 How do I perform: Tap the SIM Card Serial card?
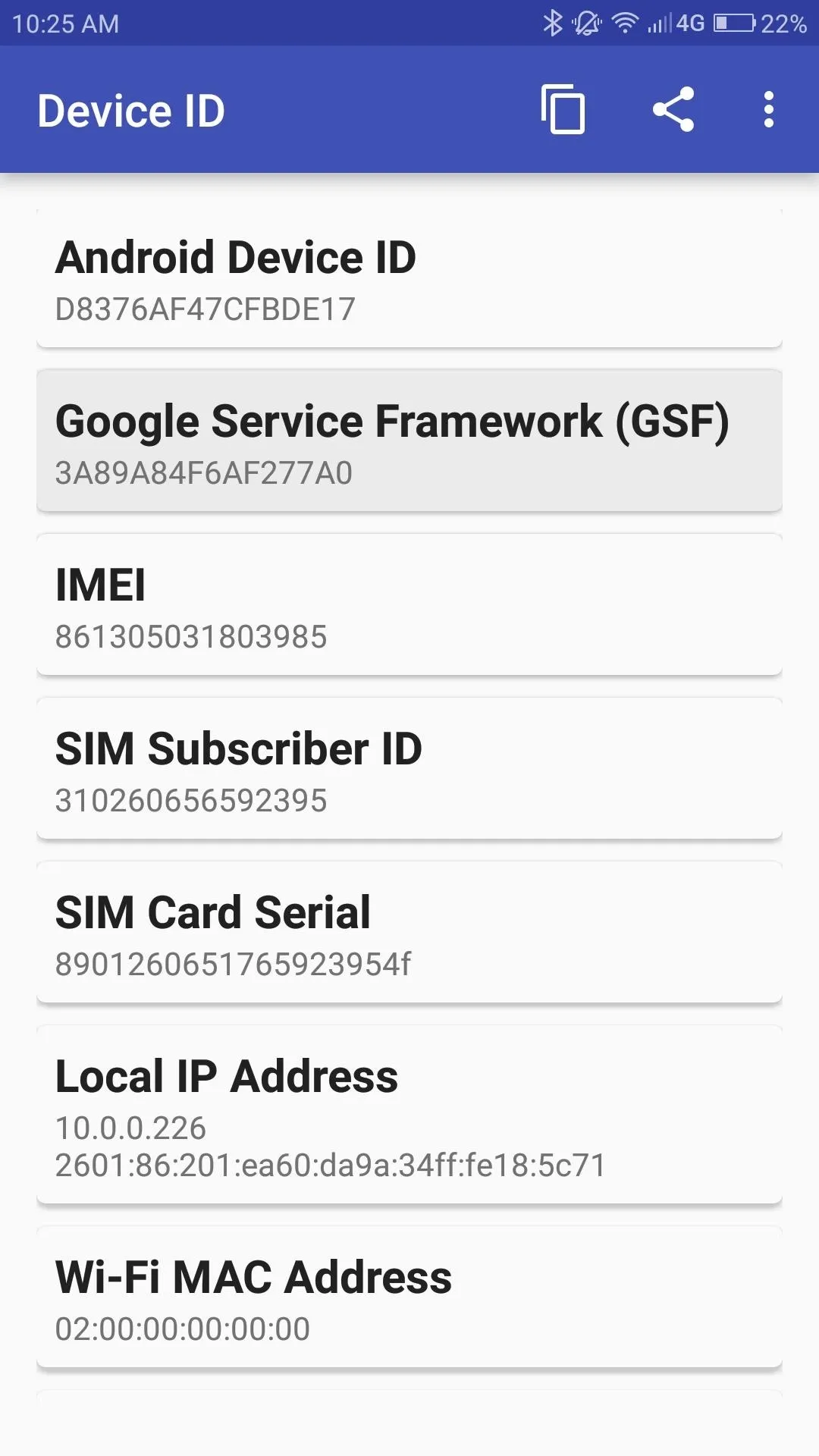(x=409, y=932)
